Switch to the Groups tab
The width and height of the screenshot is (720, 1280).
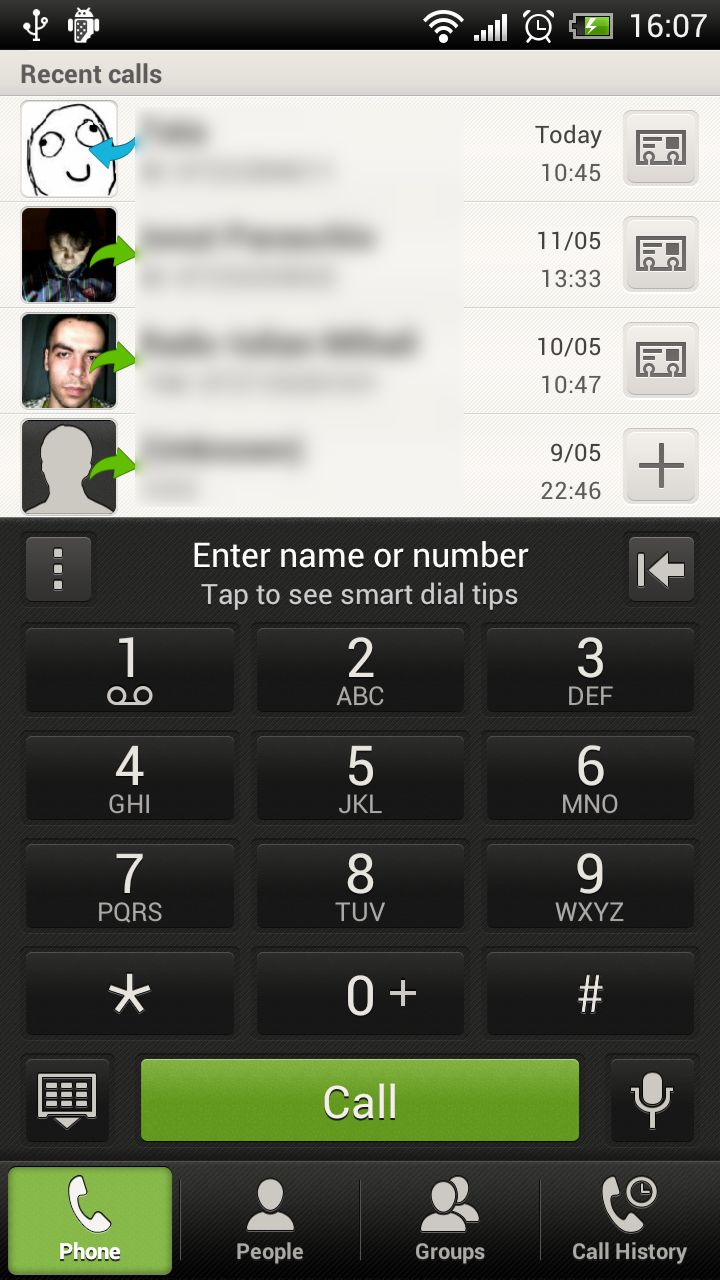tap(450, 1221)
